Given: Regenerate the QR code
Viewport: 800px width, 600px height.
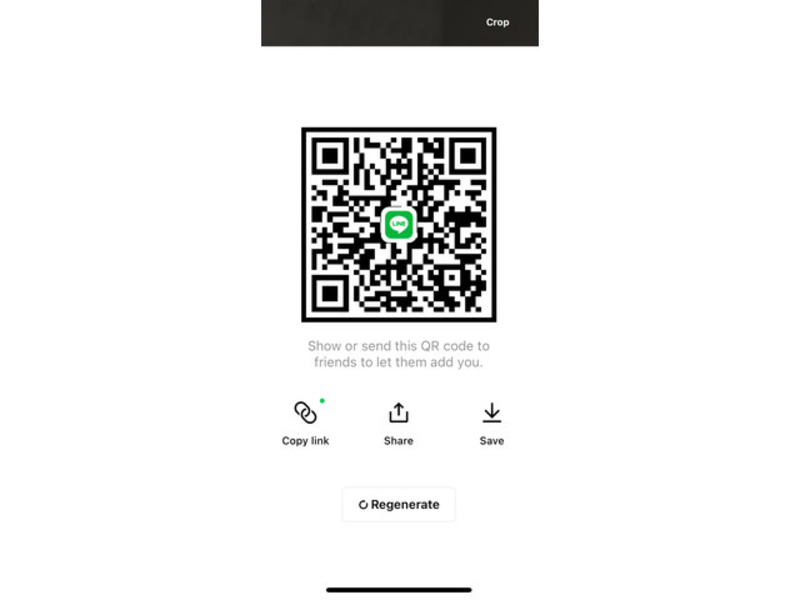Looking at the screenshot, I should [x=398, y=505].
